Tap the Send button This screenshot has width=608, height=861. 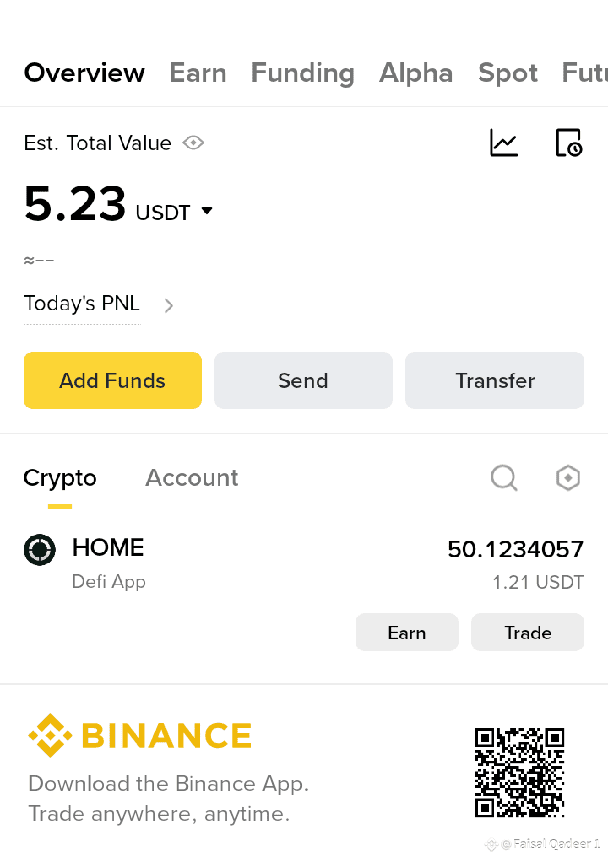coord(303,381)
